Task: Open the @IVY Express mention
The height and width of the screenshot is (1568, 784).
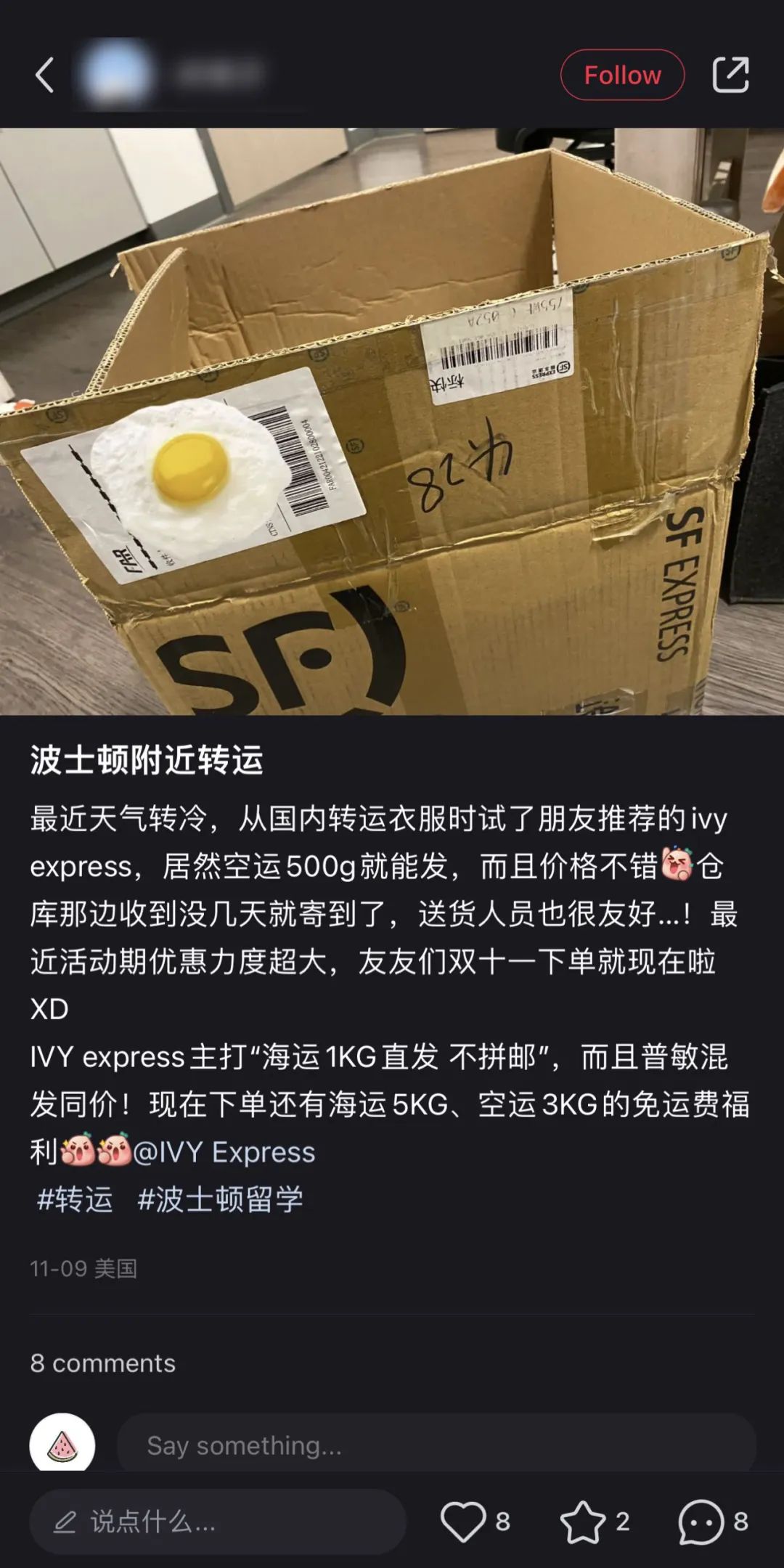Action: (224, 1152)
